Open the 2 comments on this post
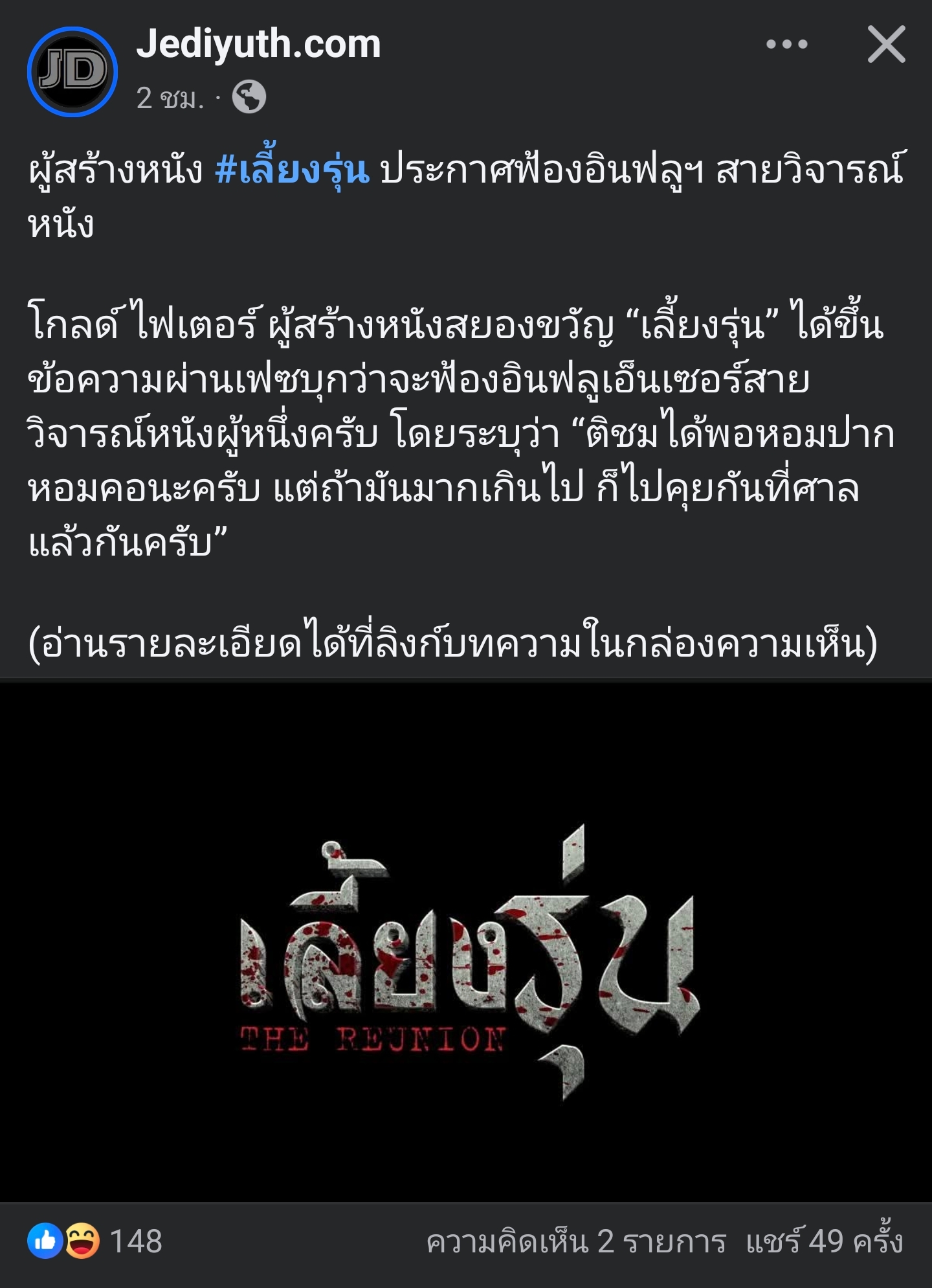This screenshot has height=1288, width=932. [575, 1242]
